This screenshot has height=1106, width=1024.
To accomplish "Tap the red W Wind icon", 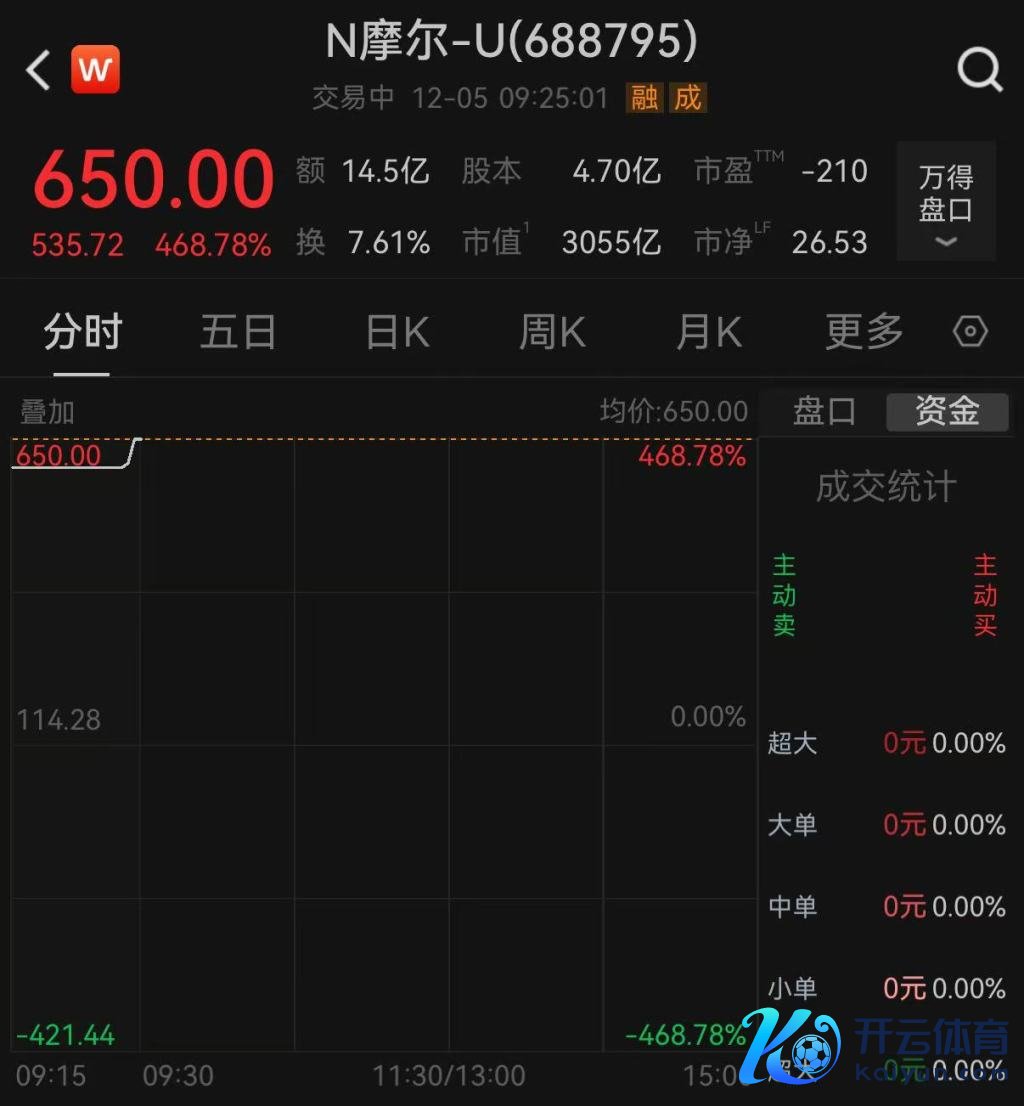I will [x=95, y=70].
